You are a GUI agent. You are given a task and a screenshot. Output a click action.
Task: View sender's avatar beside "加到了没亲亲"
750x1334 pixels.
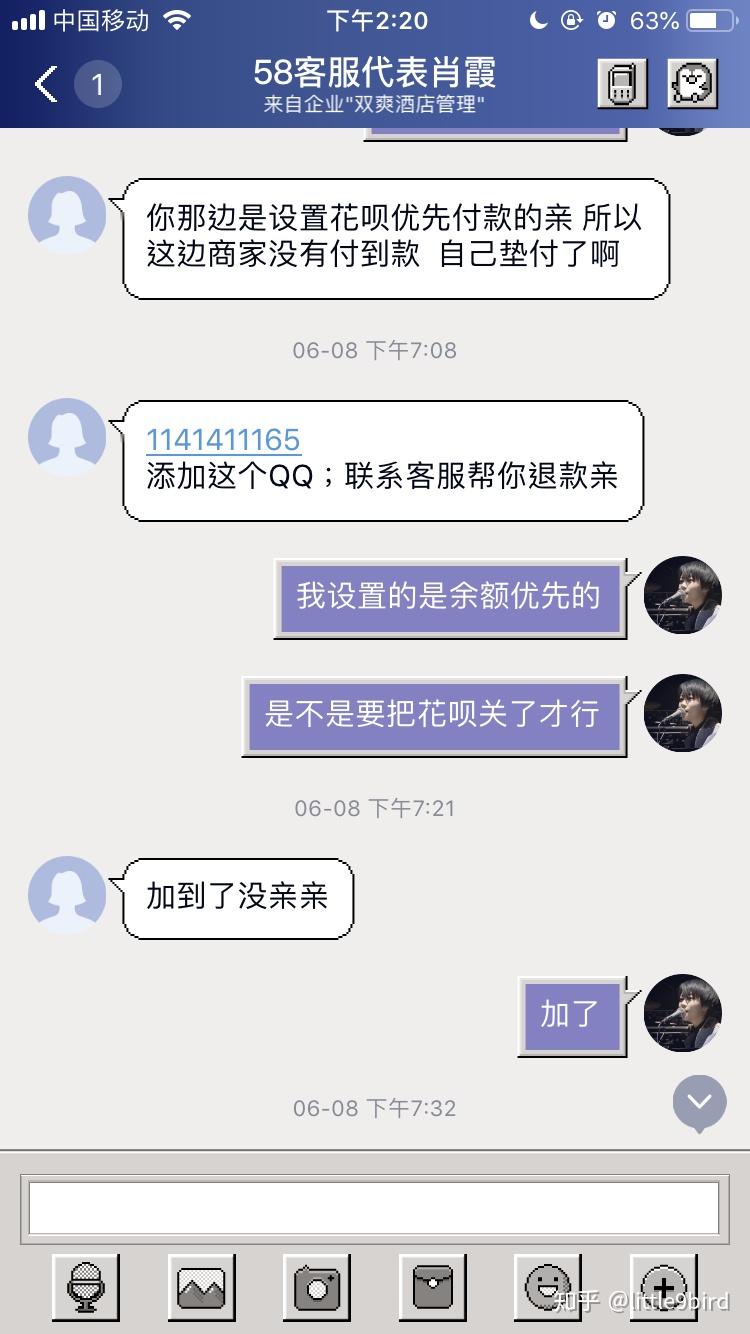67,895
